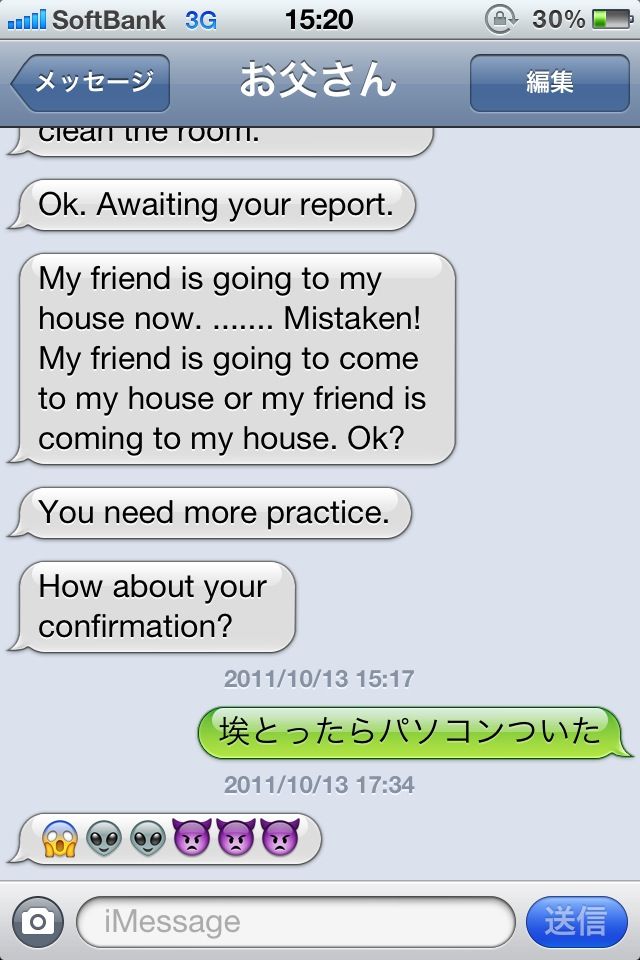Focus the iMessage text field
The width and height of the screenshot is (640, 960).
tap(296, 921)
